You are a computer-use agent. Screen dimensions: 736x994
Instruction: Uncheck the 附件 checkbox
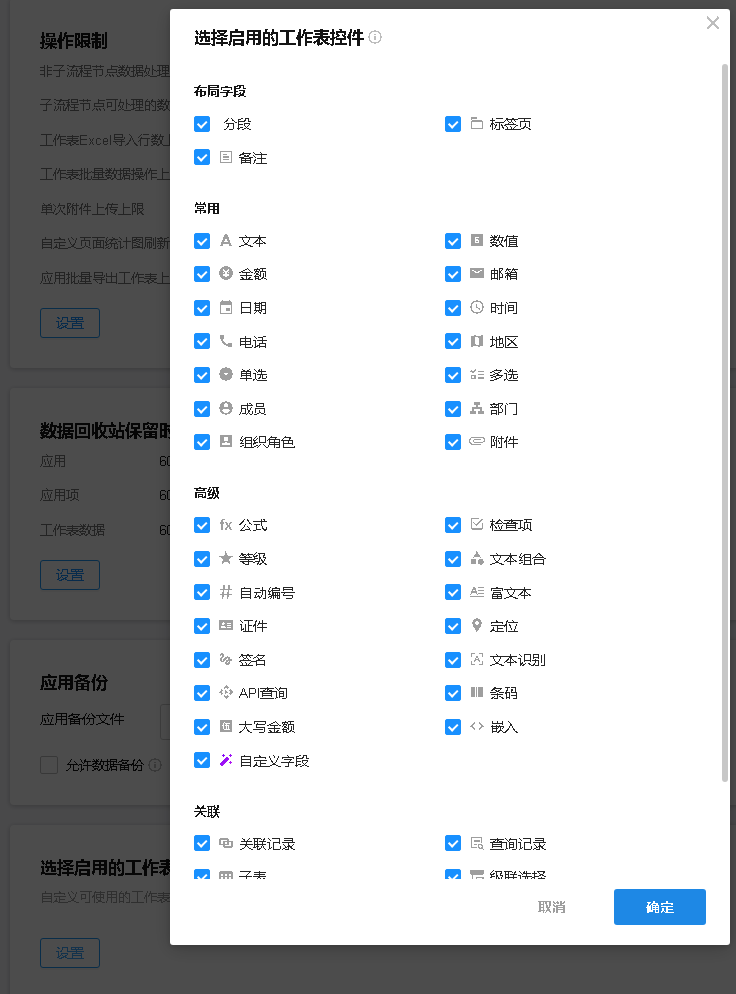453,442
